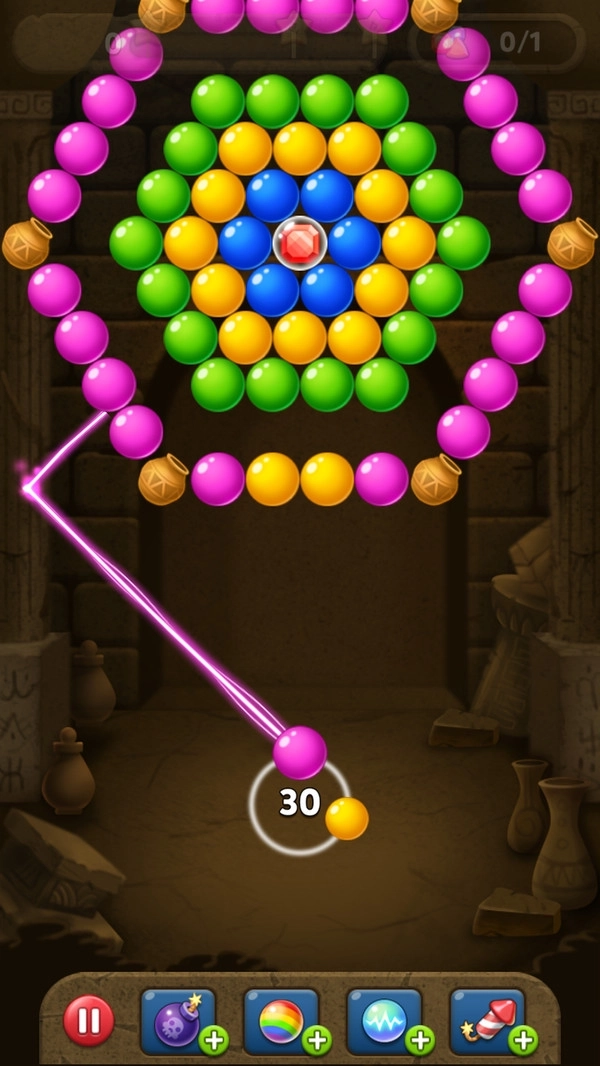Pause the game
600x1066 pixels.
click(x=88, y=1020)
